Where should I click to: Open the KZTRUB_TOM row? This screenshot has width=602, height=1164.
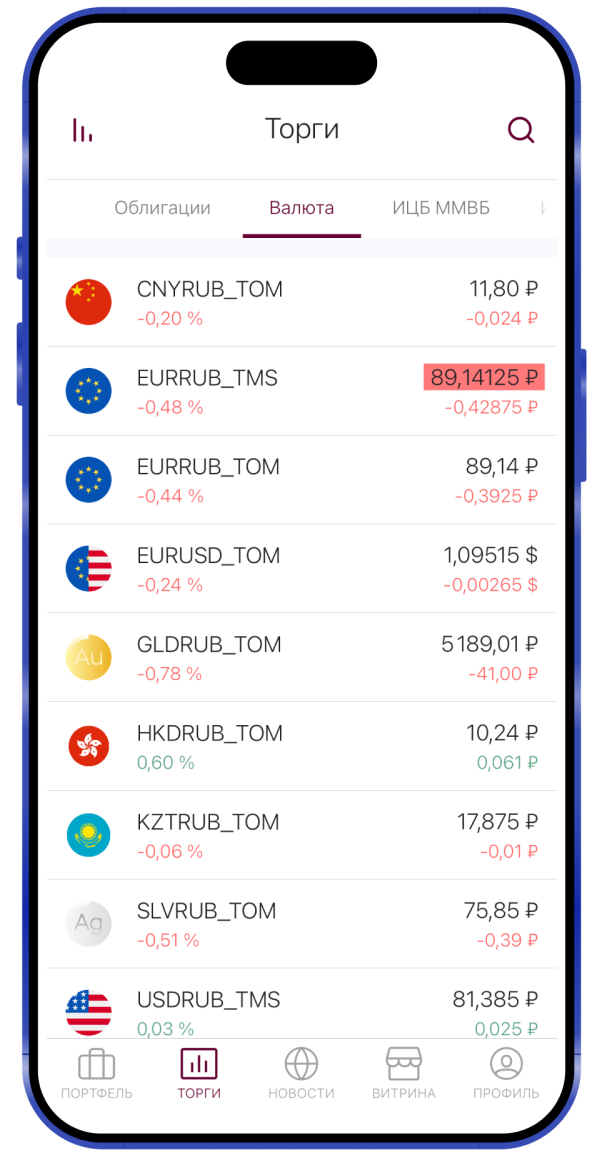(x=301, y=835)
